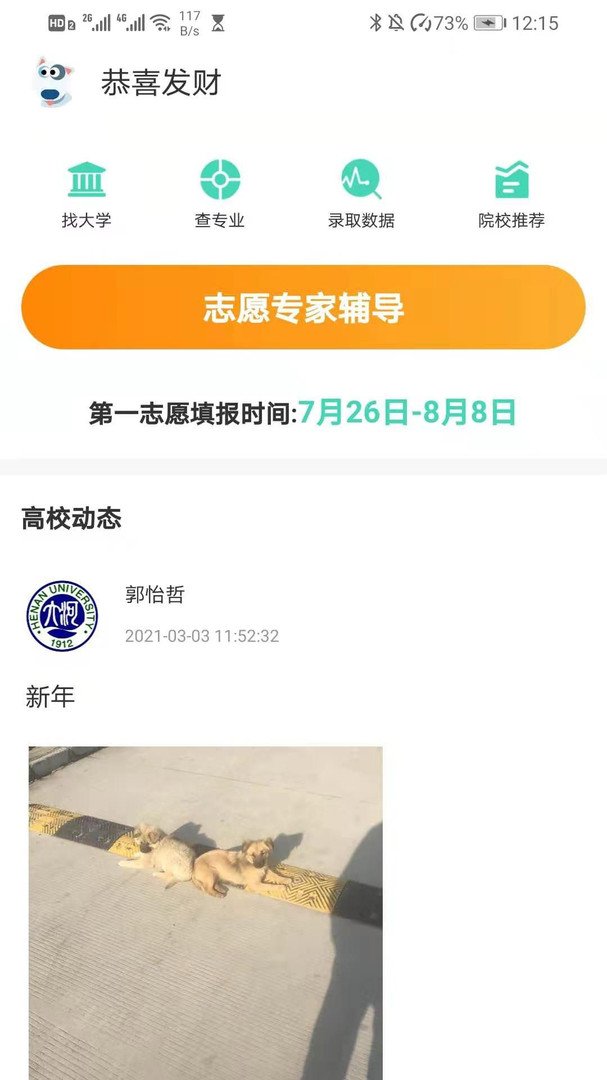Open 查专业 to look up majors
607x1080 pixels.
219,195
